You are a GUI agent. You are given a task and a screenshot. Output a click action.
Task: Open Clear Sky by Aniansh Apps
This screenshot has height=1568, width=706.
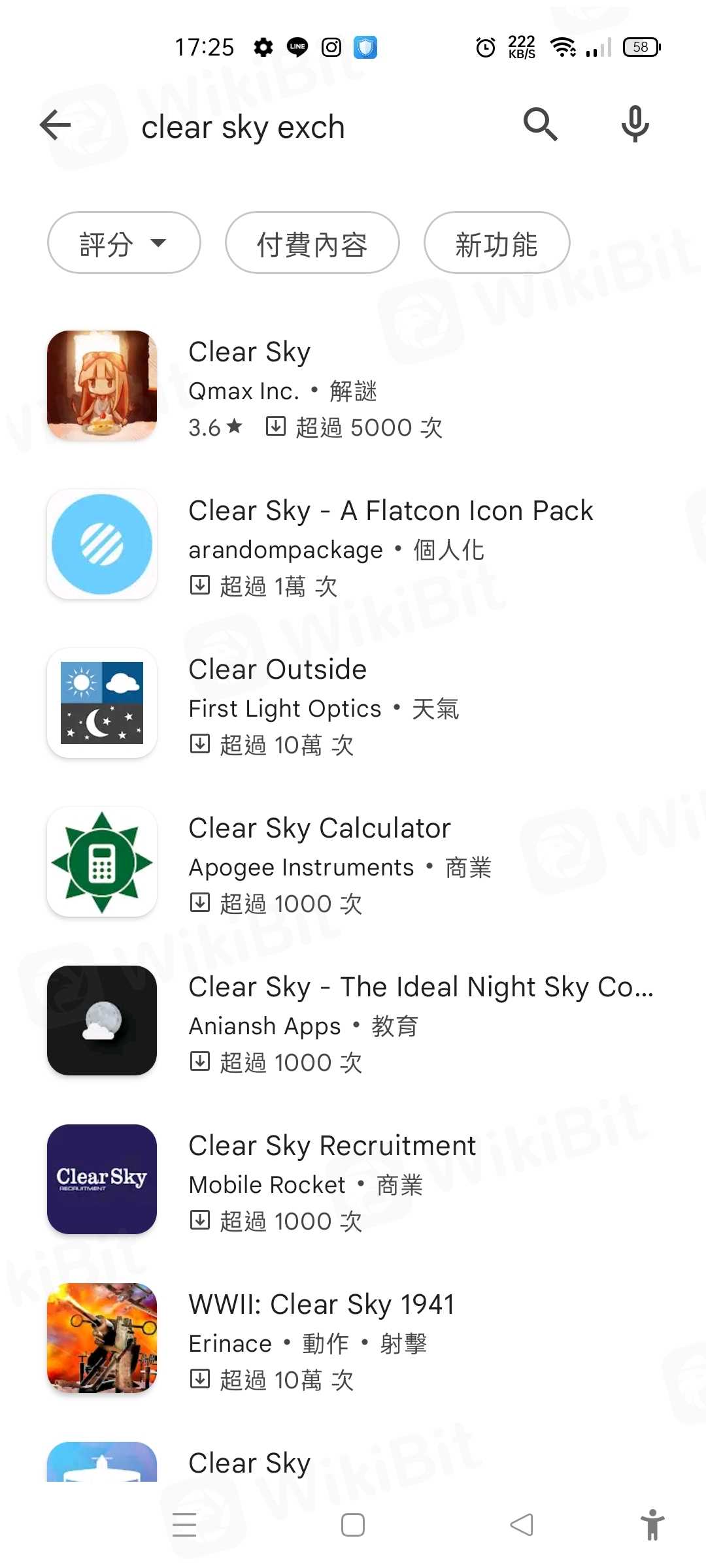353,1022
